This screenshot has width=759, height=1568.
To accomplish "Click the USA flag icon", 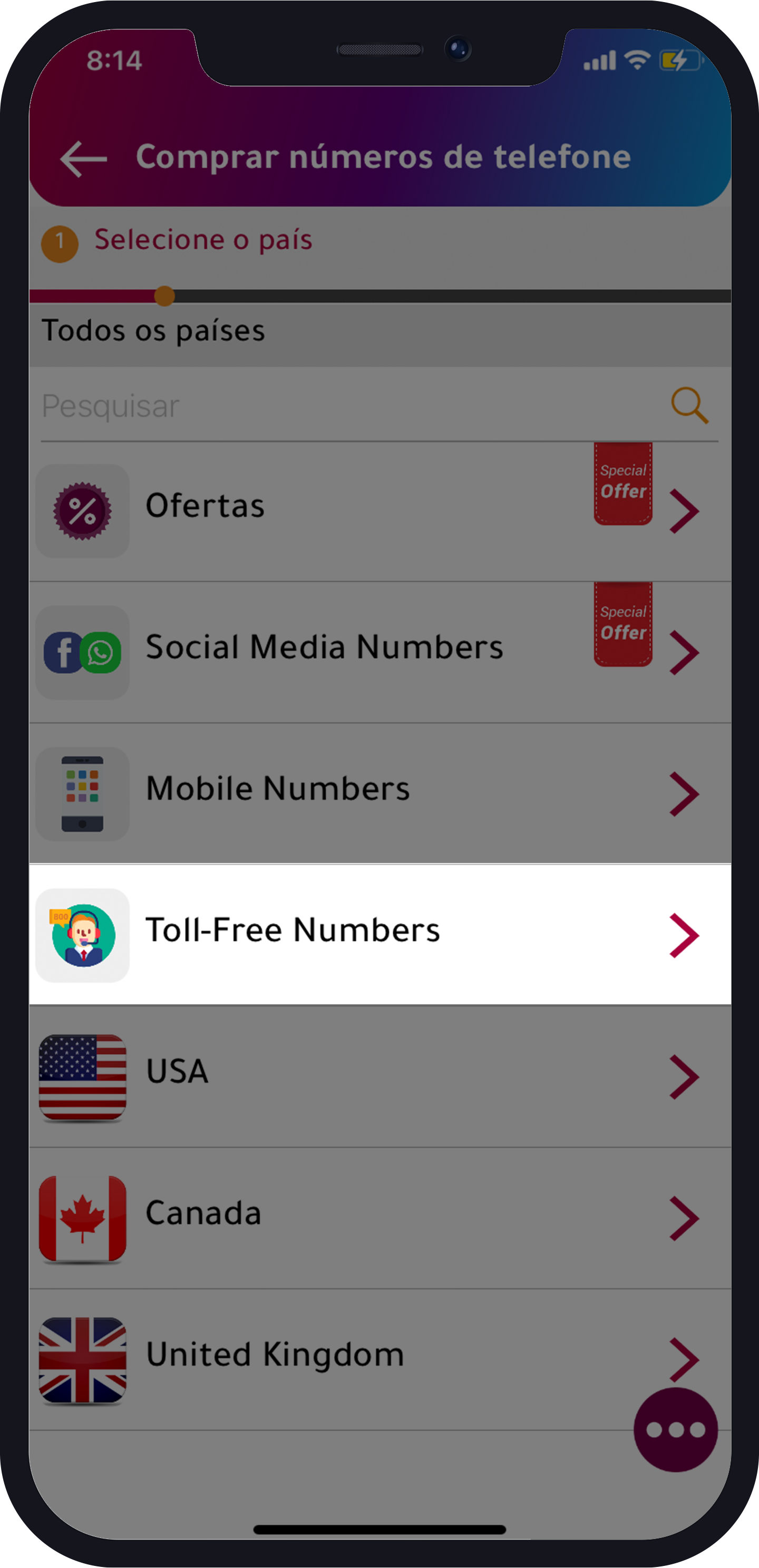I will pyautogui.click(x=83, y=1077).
